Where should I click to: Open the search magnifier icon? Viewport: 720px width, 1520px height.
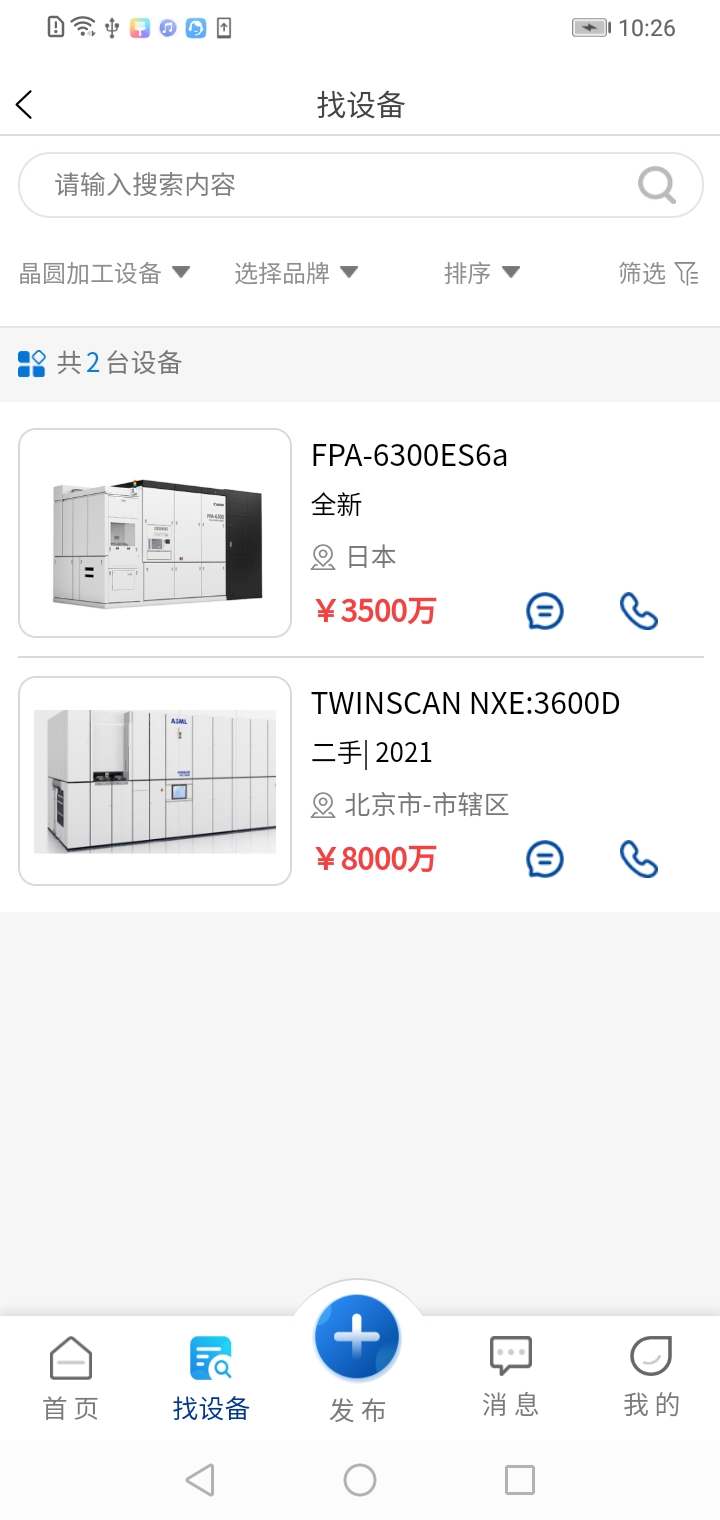click(655, 184)
